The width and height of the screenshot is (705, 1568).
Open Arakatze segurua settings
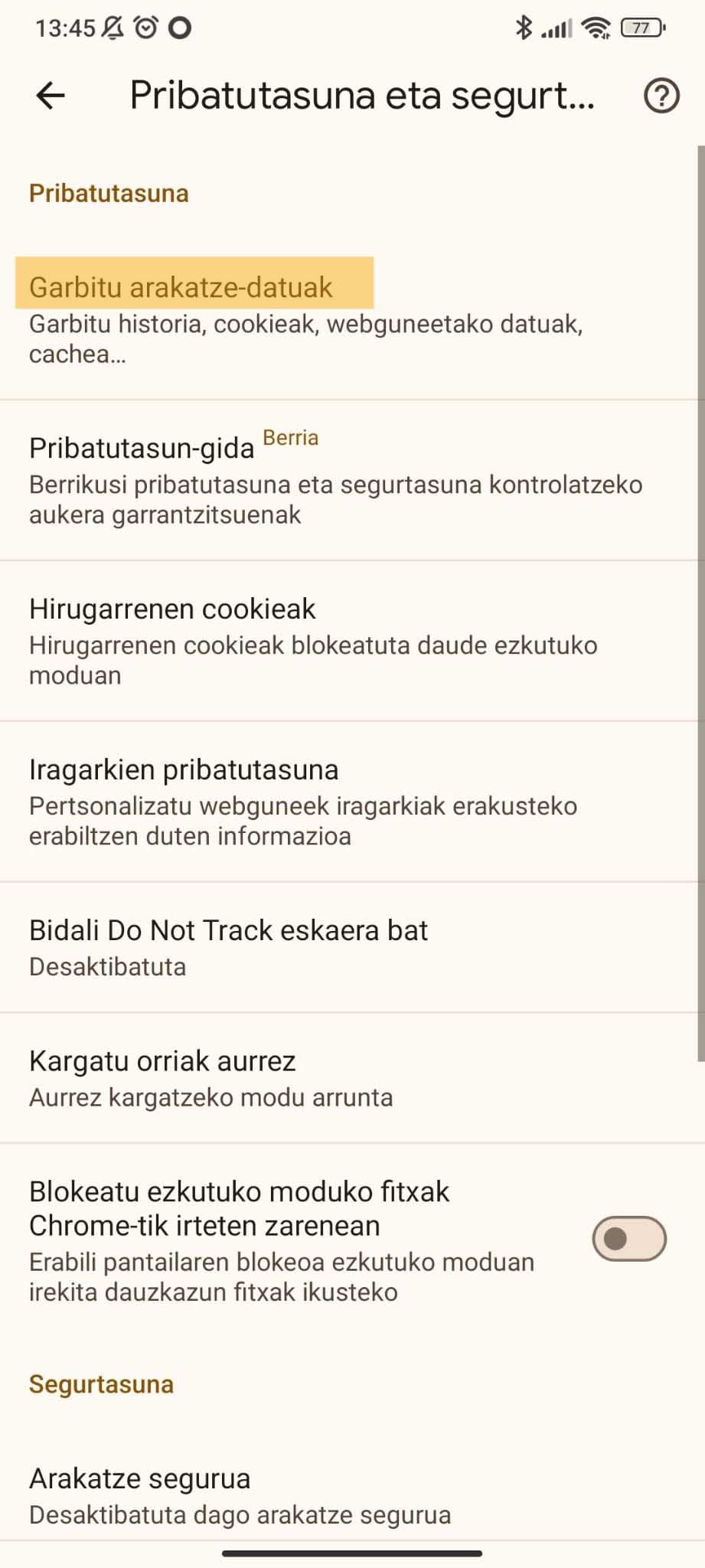(x=337, y=1494)
